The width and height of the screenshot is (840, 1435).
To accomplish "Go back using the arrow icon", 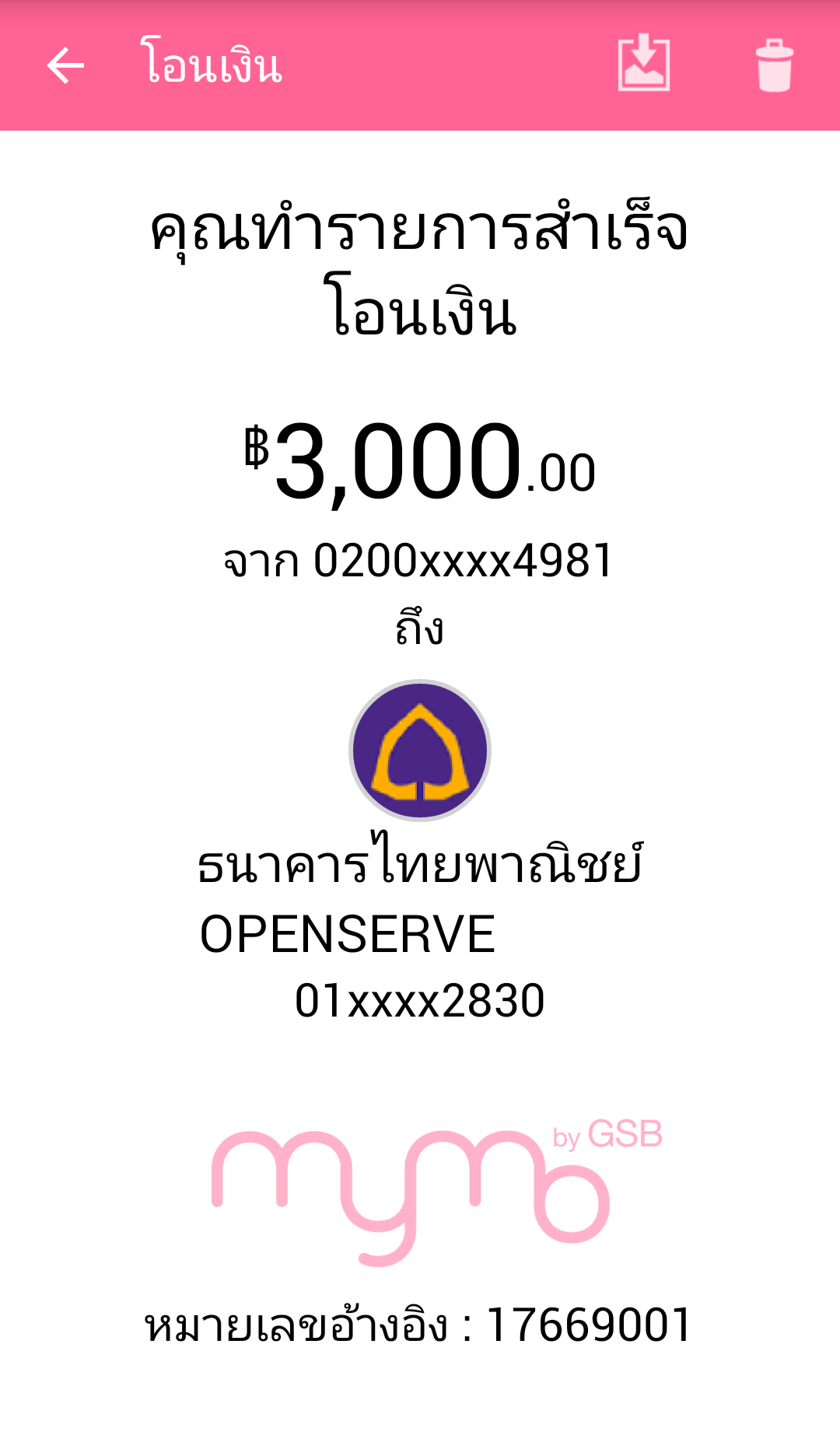I will coord(65,65).
